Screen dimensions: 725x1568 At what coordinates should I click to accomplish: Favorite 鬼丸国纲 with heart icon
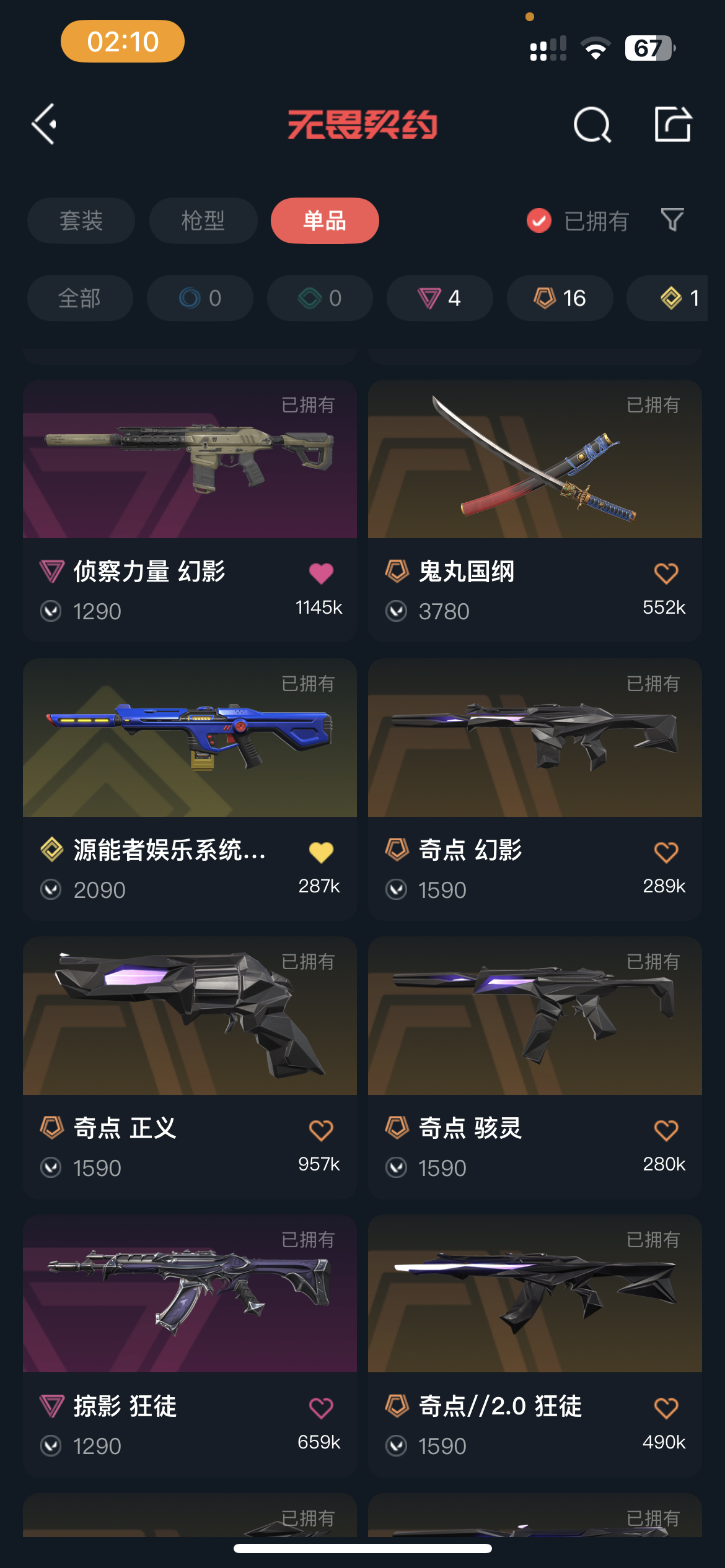(x=666, y=573)
